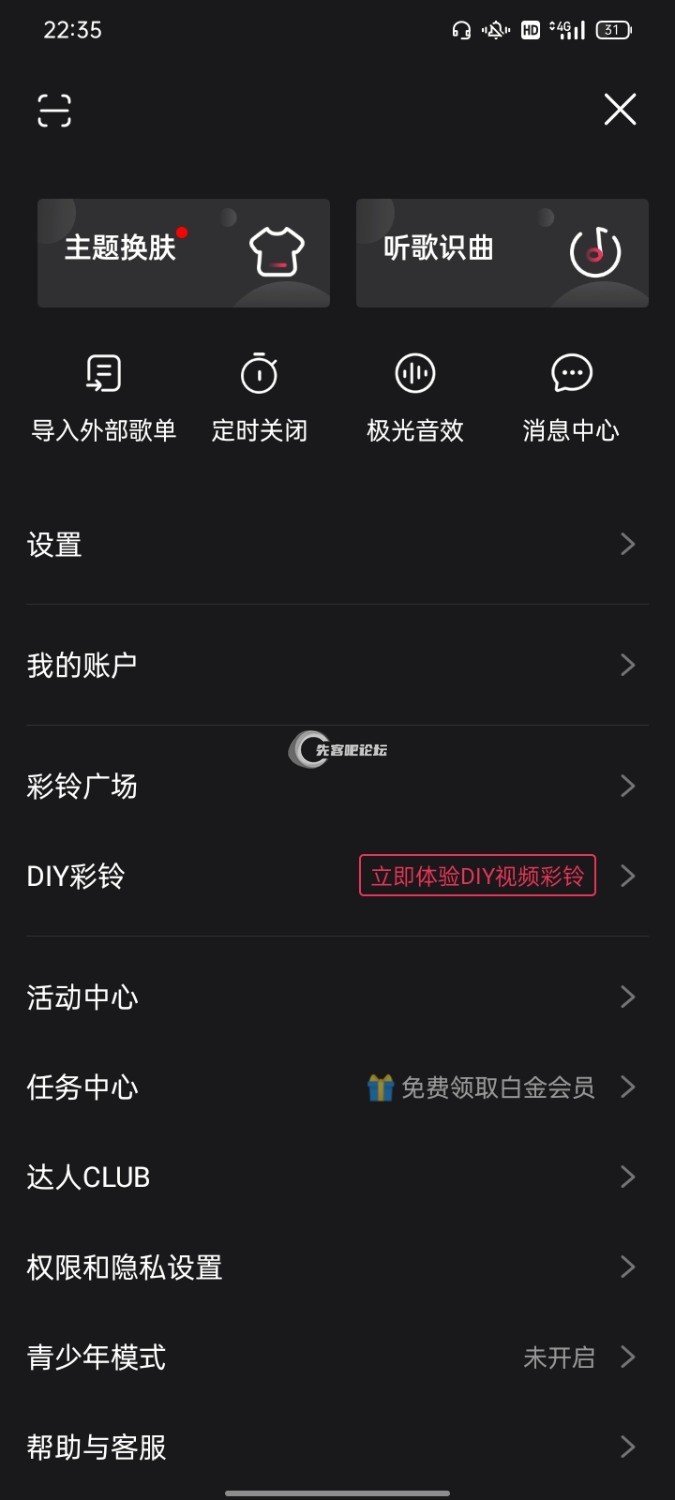The width and height of the screenshot is (675, 1500).
Task: View 我的账户 account page
Action: [337, 665]
